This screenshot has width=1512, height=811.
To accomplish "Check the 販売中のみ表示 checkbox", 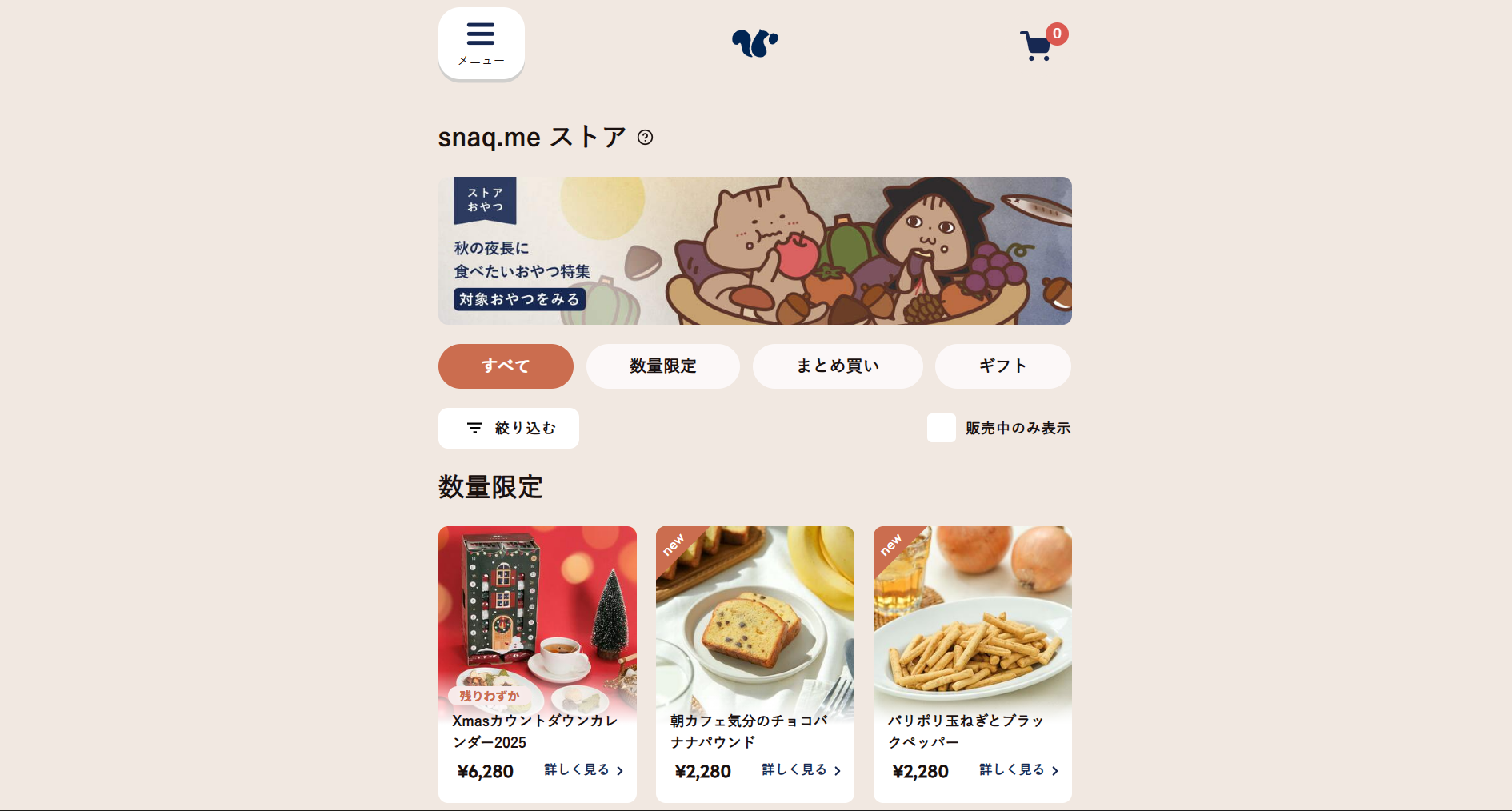I will pyautogui.click(x=941, y=428).
